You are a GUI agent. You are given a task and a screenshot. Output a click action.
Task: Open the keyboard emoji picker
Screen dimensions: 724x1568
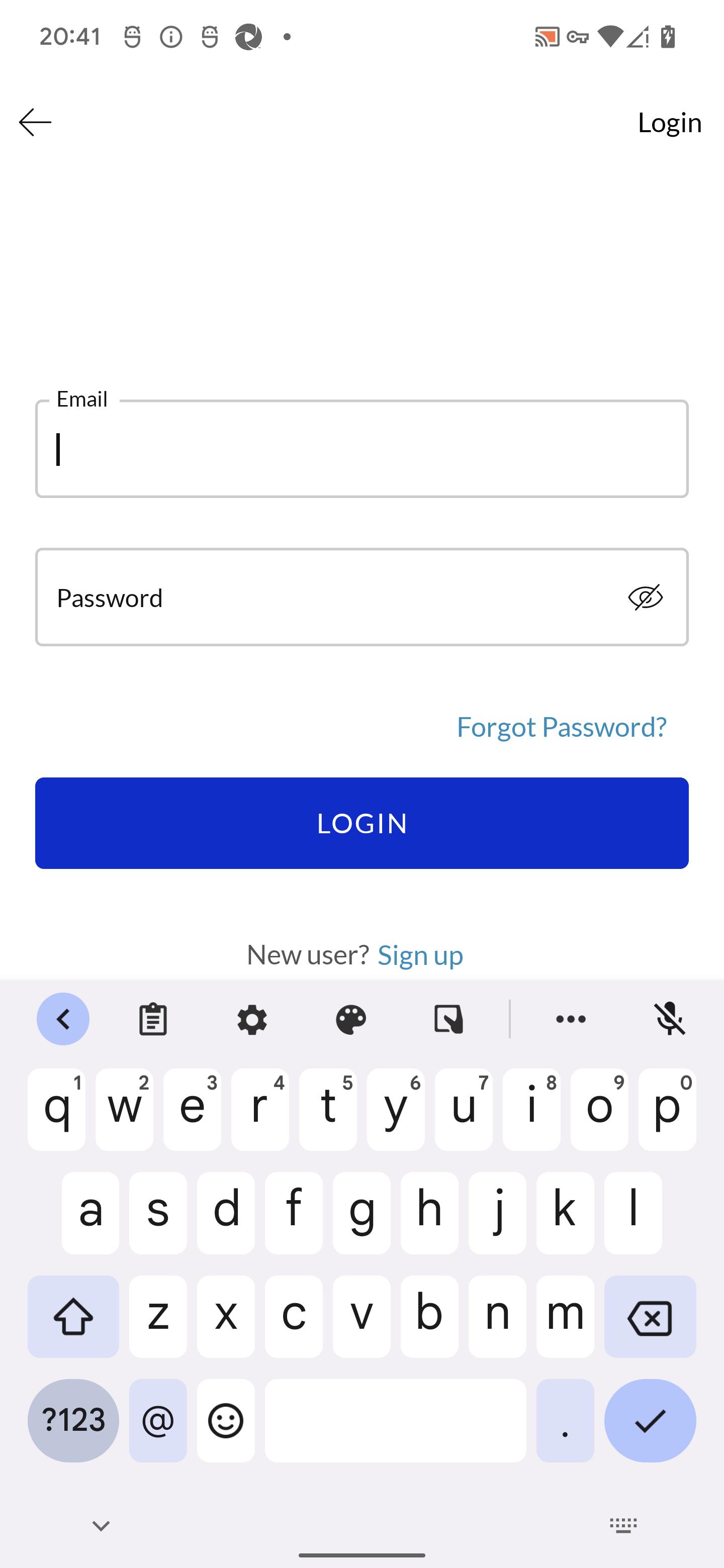226,1421
